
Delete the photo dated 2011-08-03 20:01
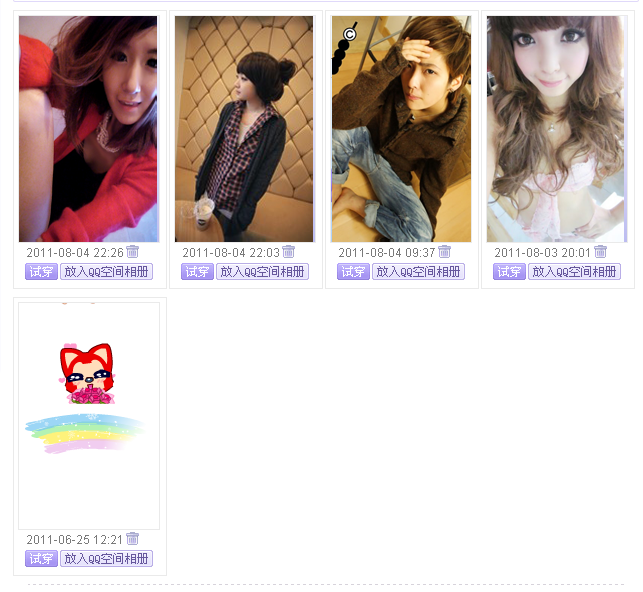[600, 252]
